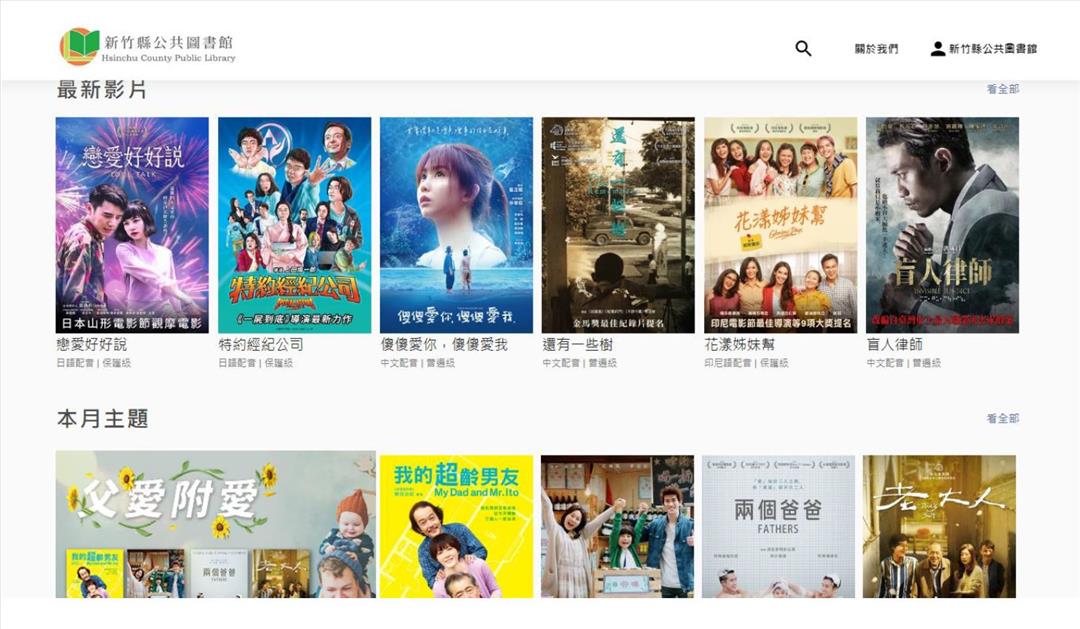Screen dimensions: 1080x629
Task: Open the poster 我的超齡男友
Action: point(456,526)
